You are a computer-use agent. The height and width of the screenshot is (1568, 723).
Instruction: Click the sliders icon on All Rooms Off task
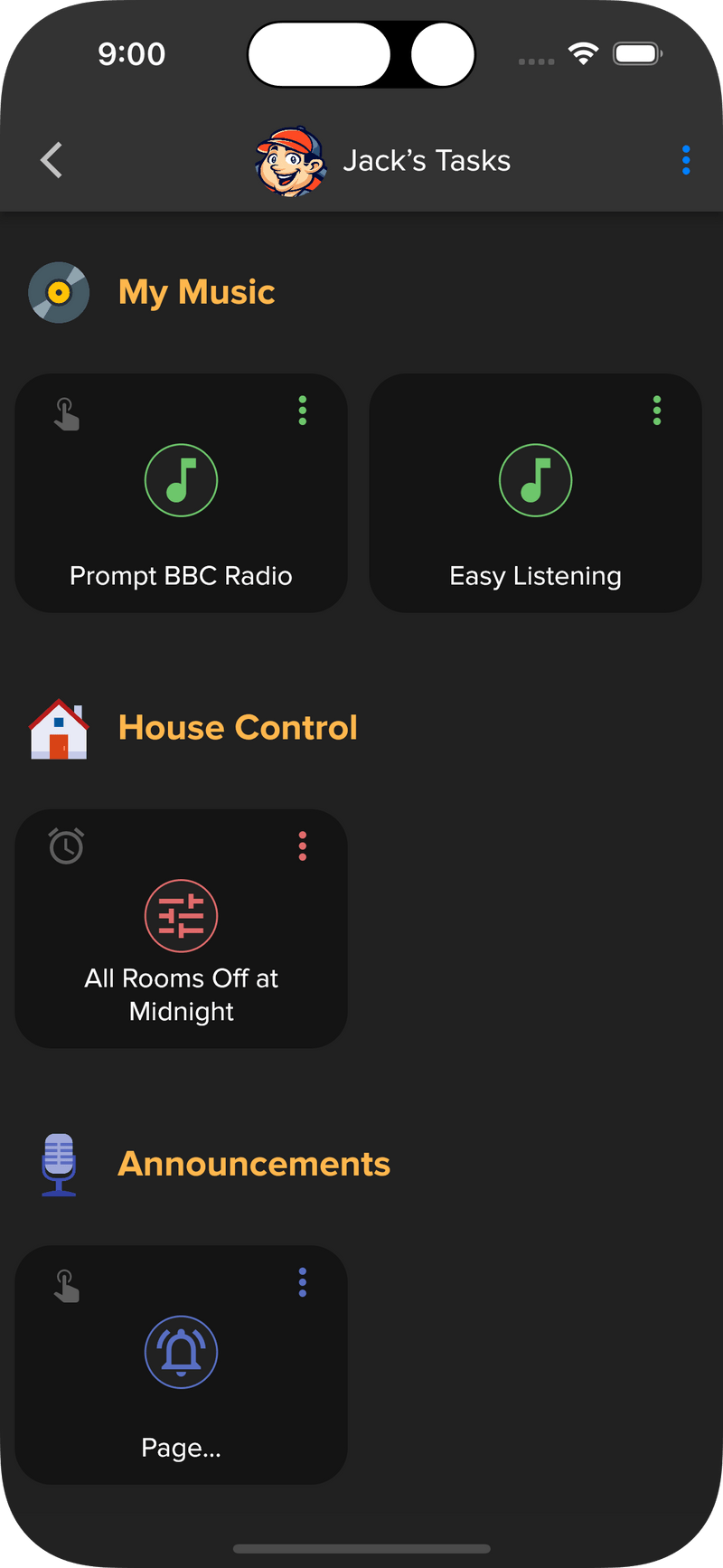point(181,915)
